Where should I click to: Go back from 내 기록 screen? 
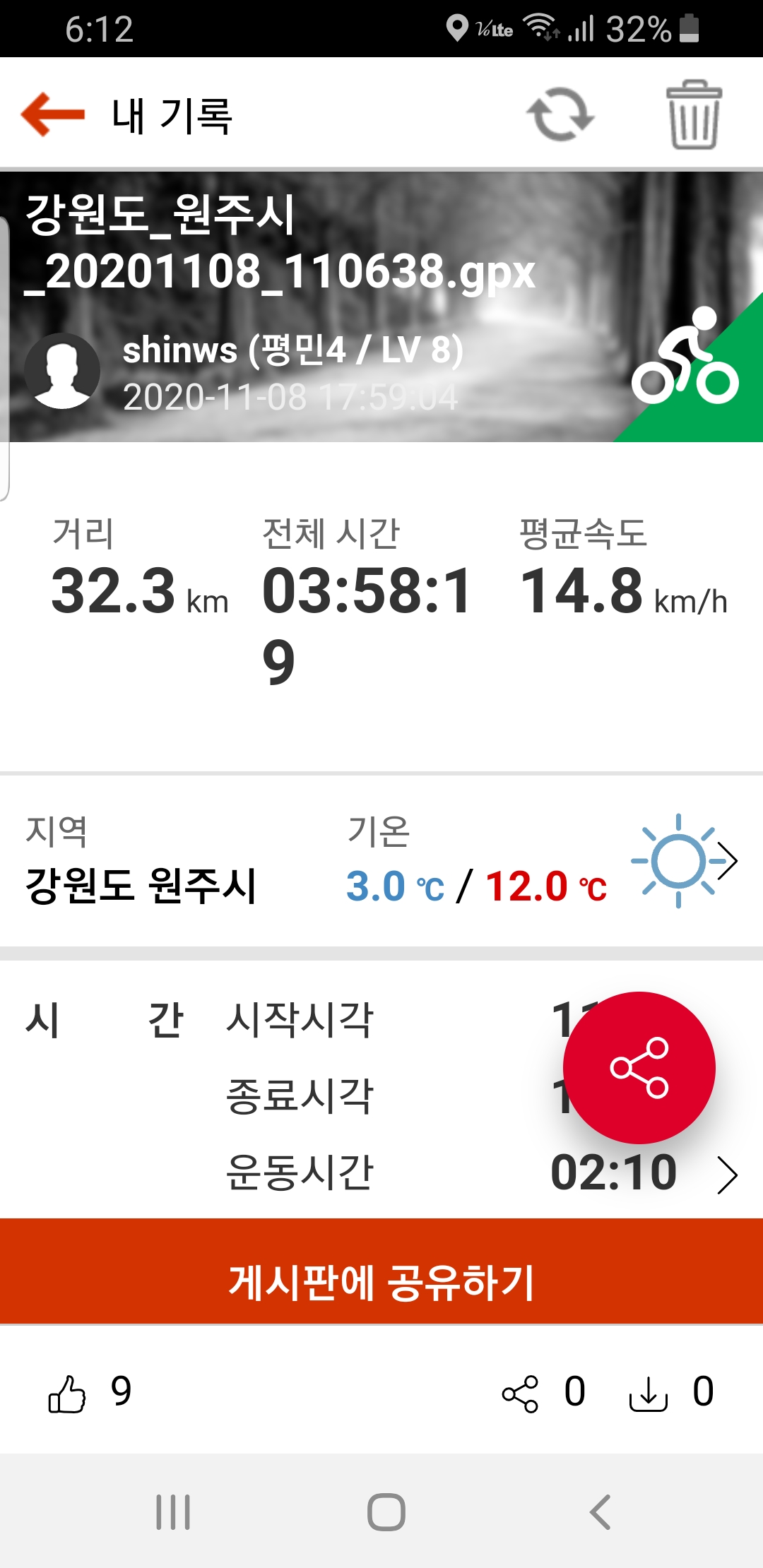[x=53, y=114]
